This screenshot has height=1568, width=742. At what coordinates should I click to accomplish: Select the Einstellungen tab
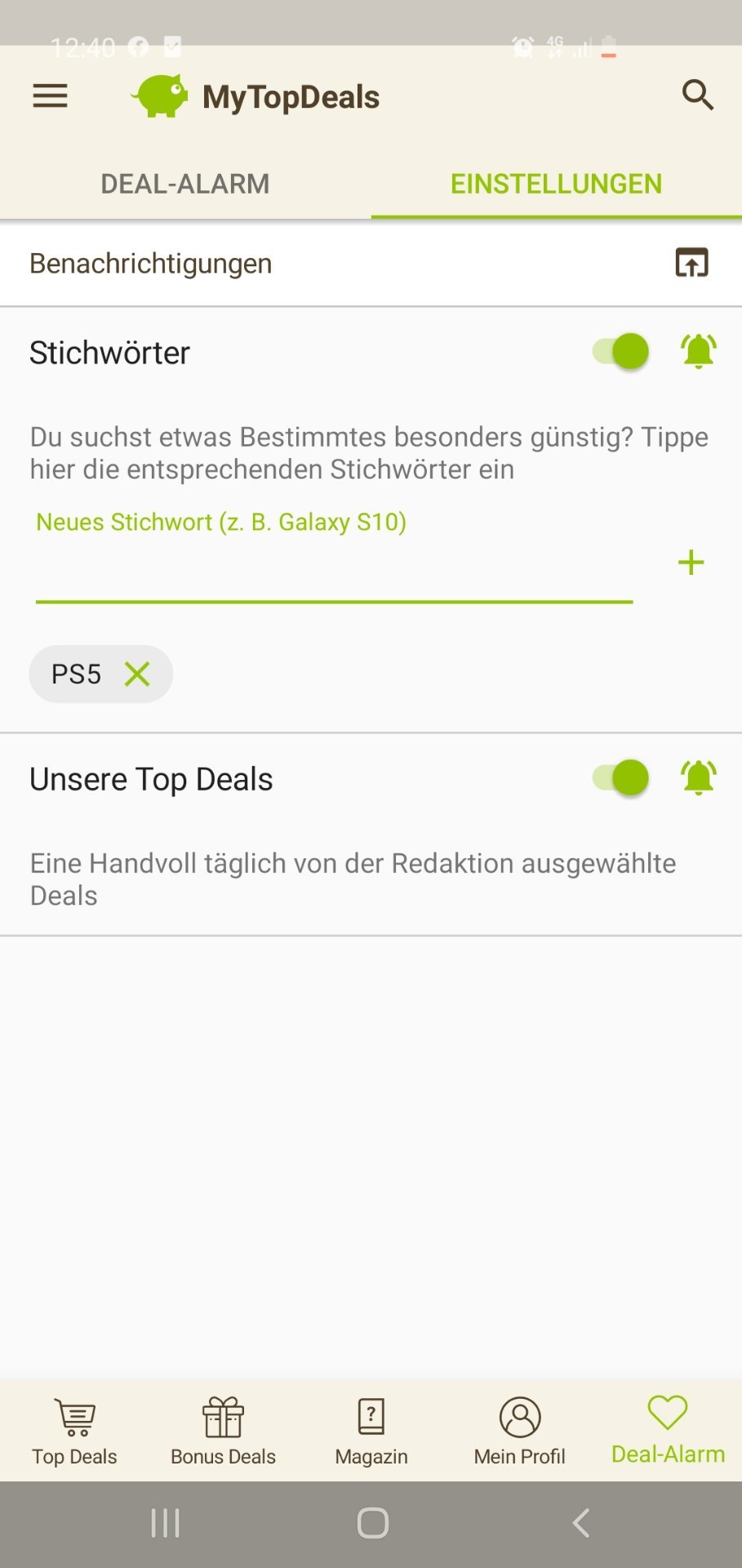pyautogui.click(x=556, y=184)
